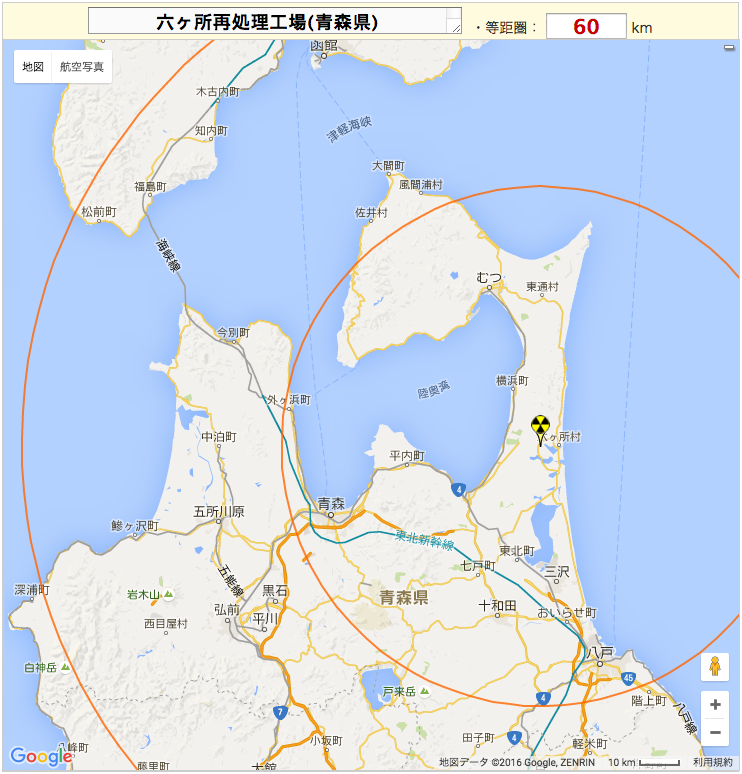
Task: Tap the Street View pegman icon
Action: [x=715, y=666]
